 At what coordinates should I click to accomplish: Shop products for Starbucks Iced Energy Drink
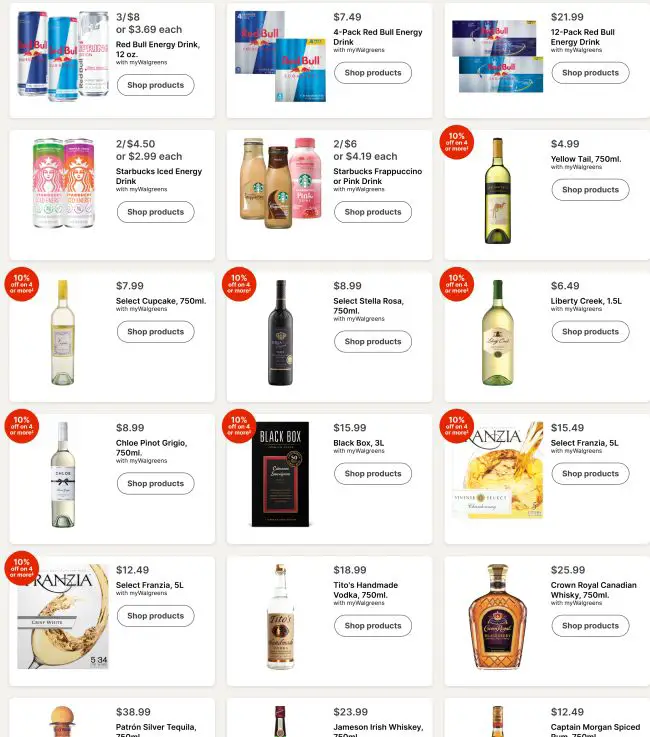coord(155,212)
